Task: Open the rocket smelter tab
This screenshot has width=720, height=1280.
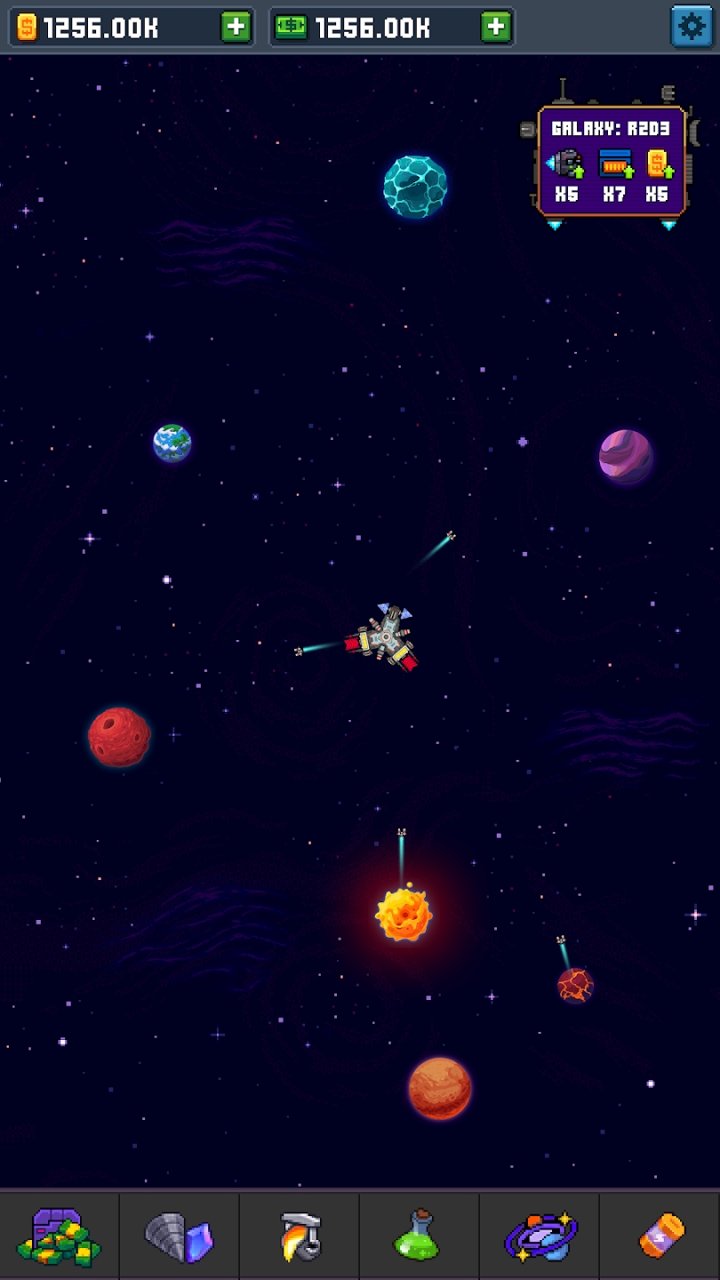Action: coord(300,1236)
